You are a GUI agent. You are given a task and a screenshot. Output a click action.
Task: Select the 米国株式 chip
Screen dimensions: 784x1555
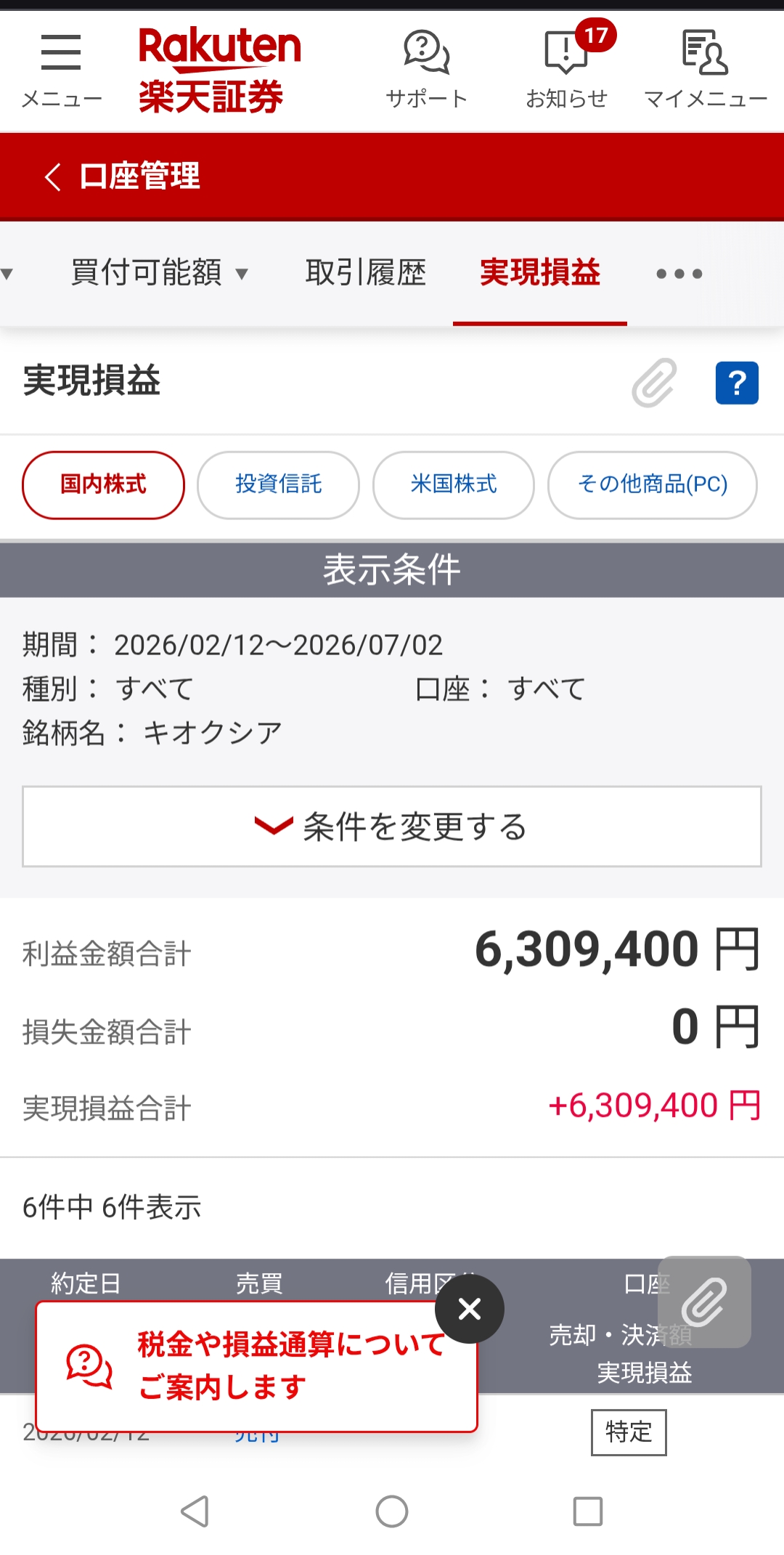click(454, 484)
